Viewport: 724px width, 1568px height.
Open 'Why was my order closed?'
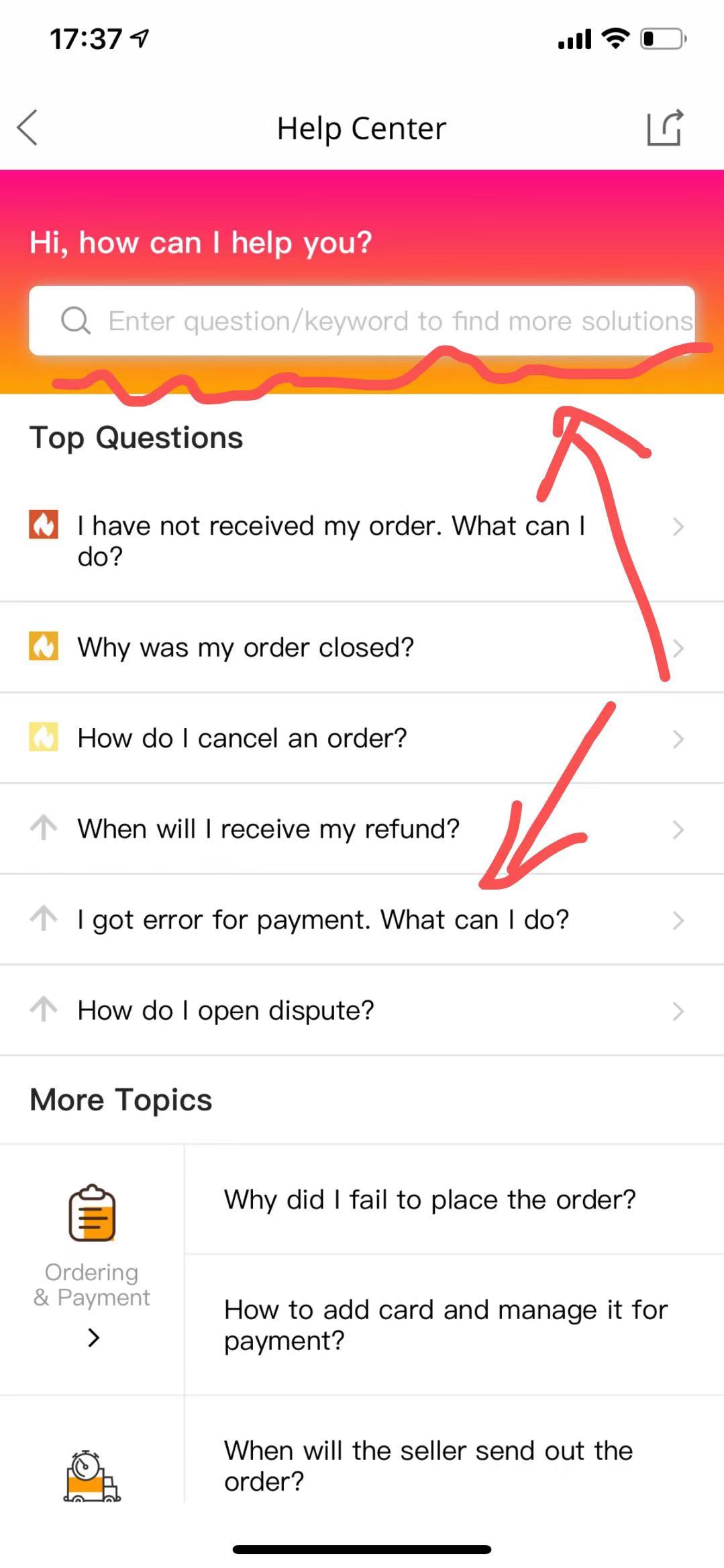(x=362, y=647)
